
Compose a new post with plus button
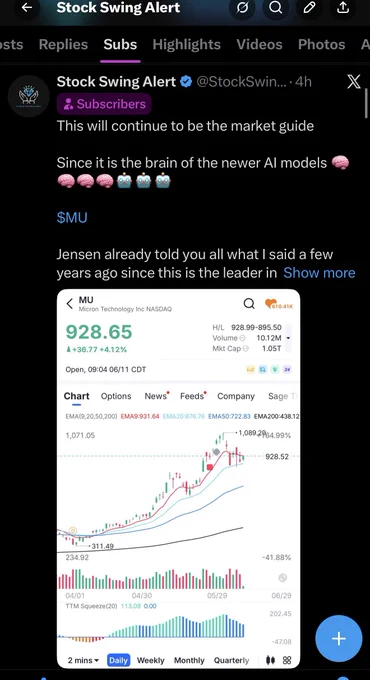click(x=338, y=638)
